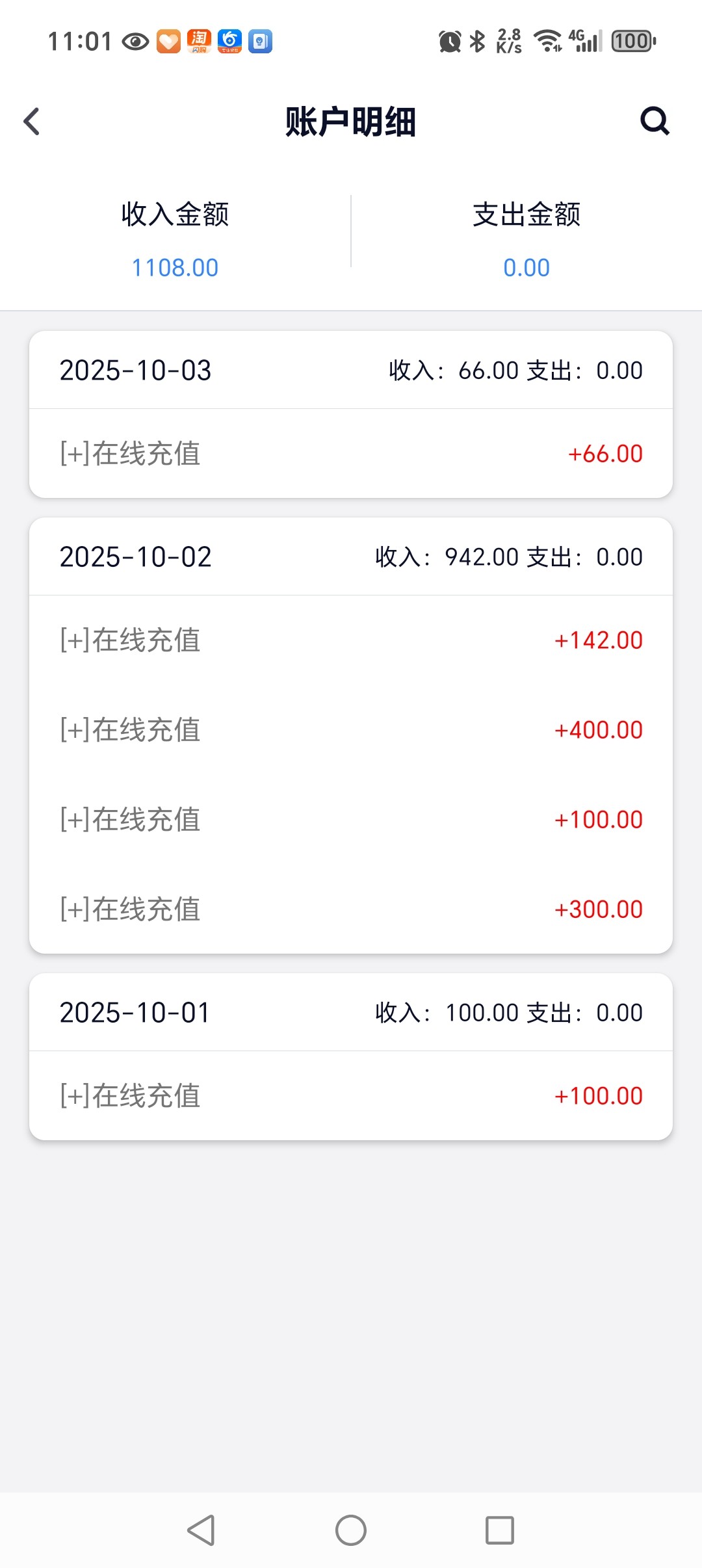Tap the Wi-Fi icon in the status bar
702x1568 pixels.
tap(546, 40)
